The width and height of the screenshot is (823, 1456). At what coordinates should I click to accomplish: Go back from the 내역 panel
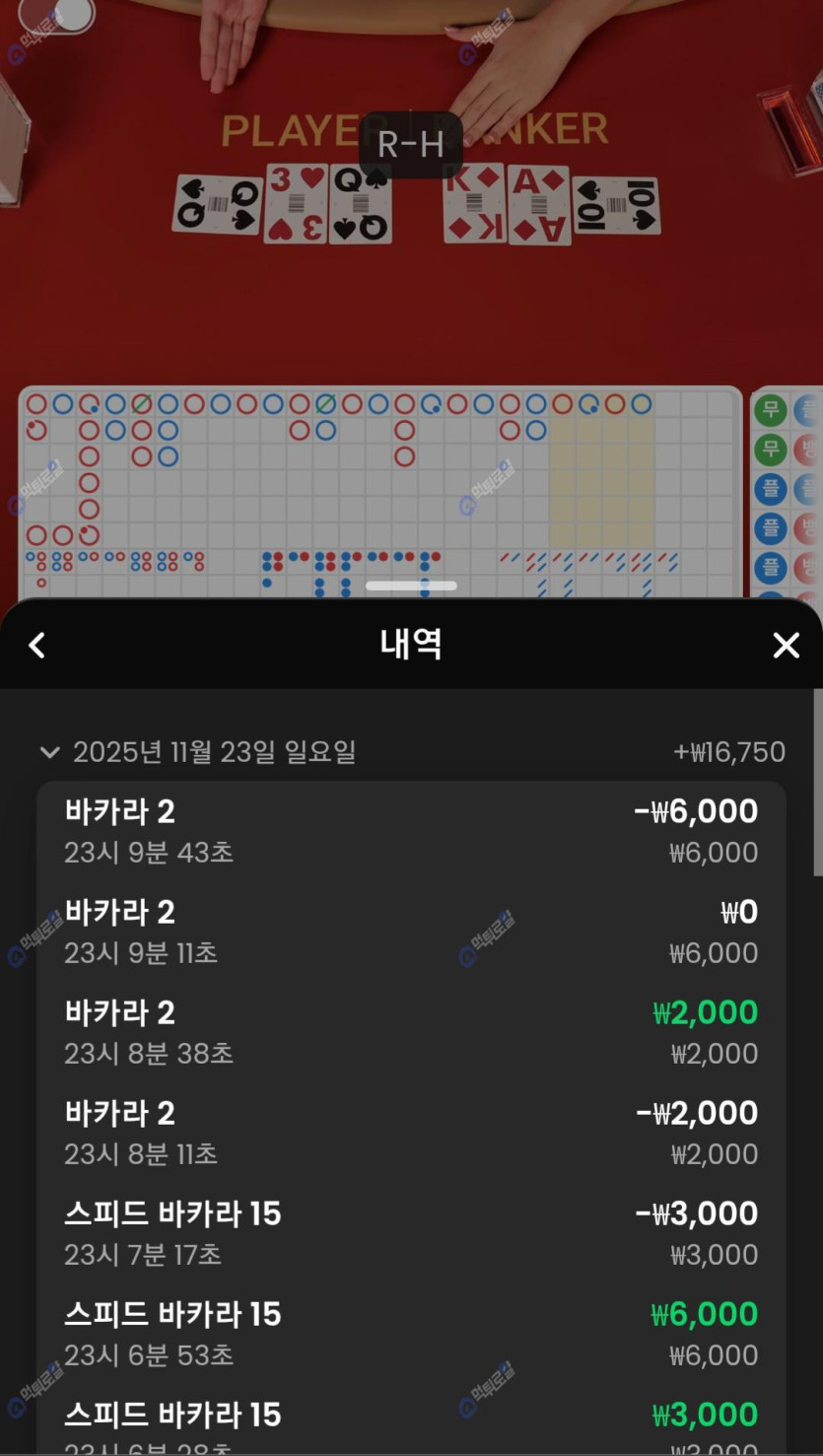37,646
